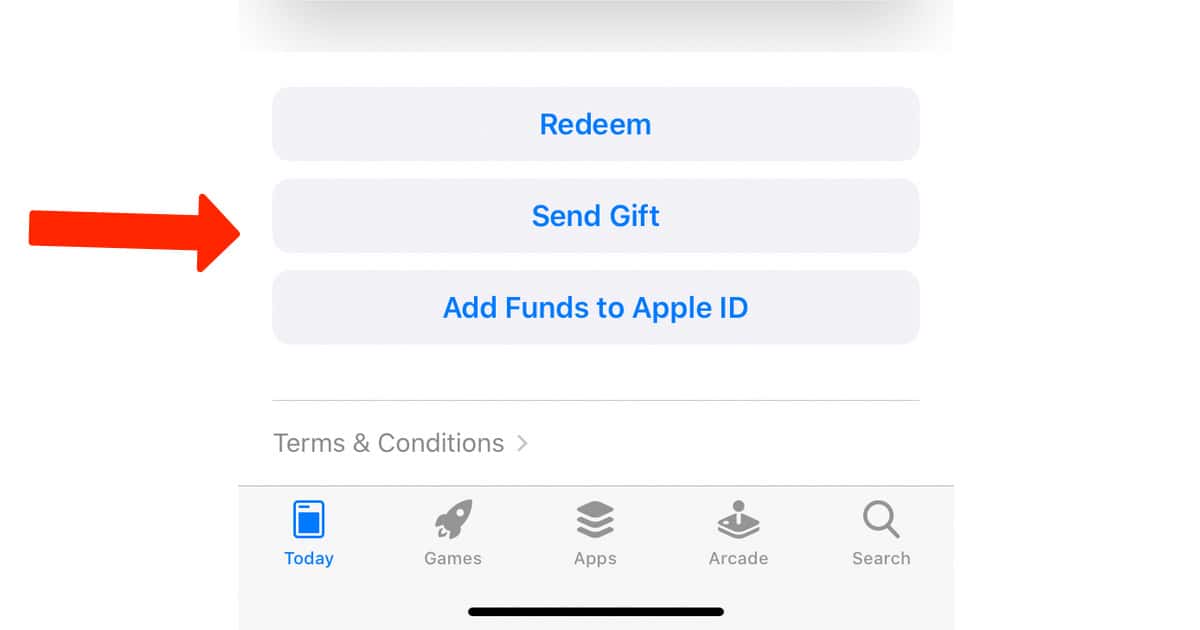Open the Search tab
Image resolution: width=1200 pixels, height=630 pixels.
881,534
